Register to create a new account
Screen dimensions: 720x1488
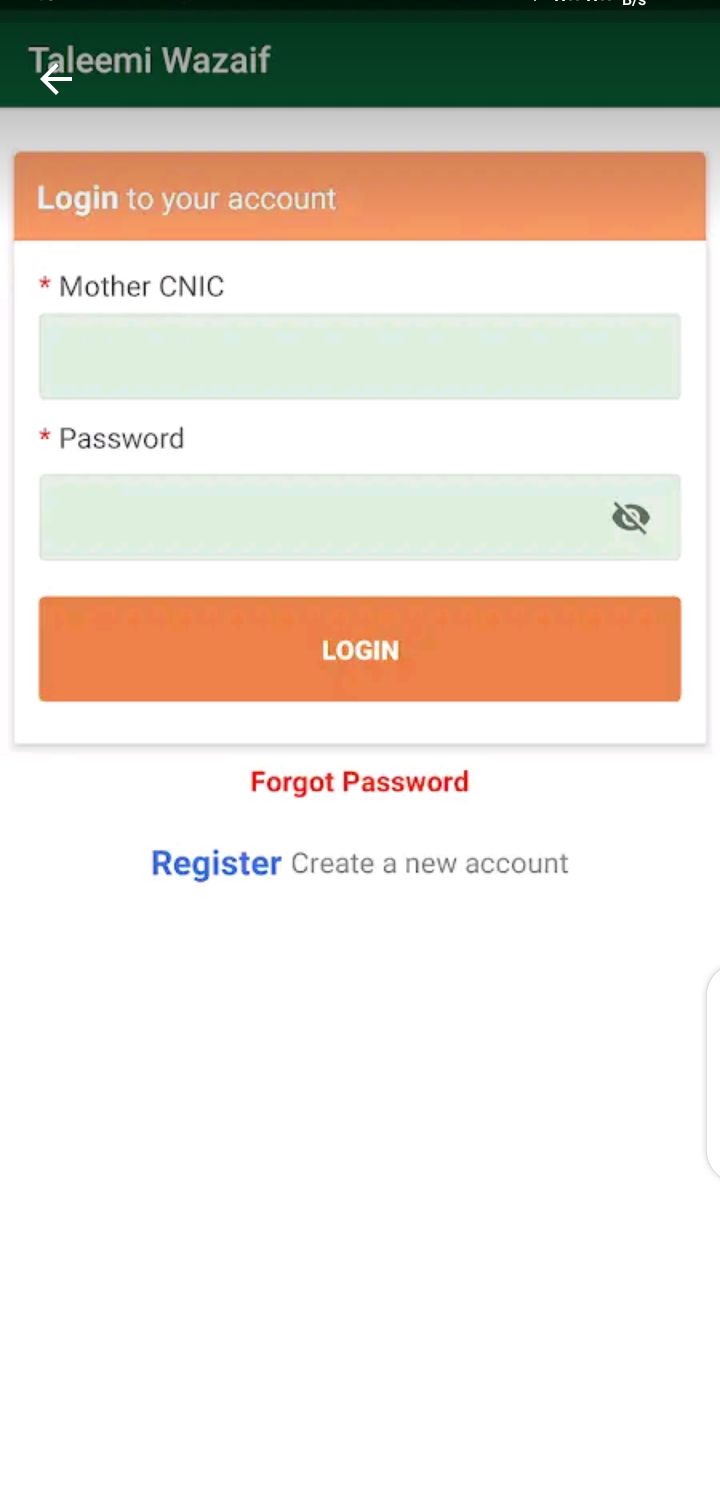(216, 863)
